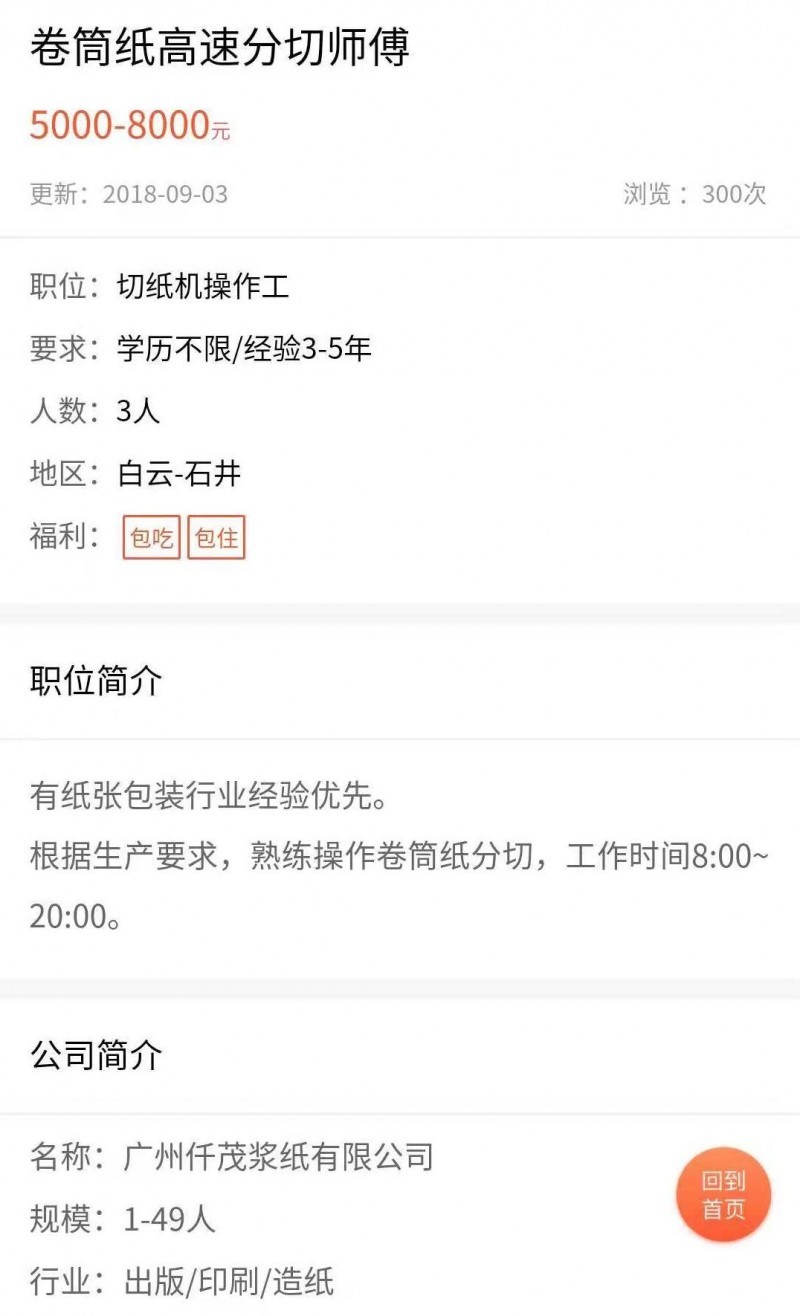Open the job title 卷筒纸高速分切师傅
Image resolution: width=800 pixels, height=1316 pixels.
pos(216,48)
